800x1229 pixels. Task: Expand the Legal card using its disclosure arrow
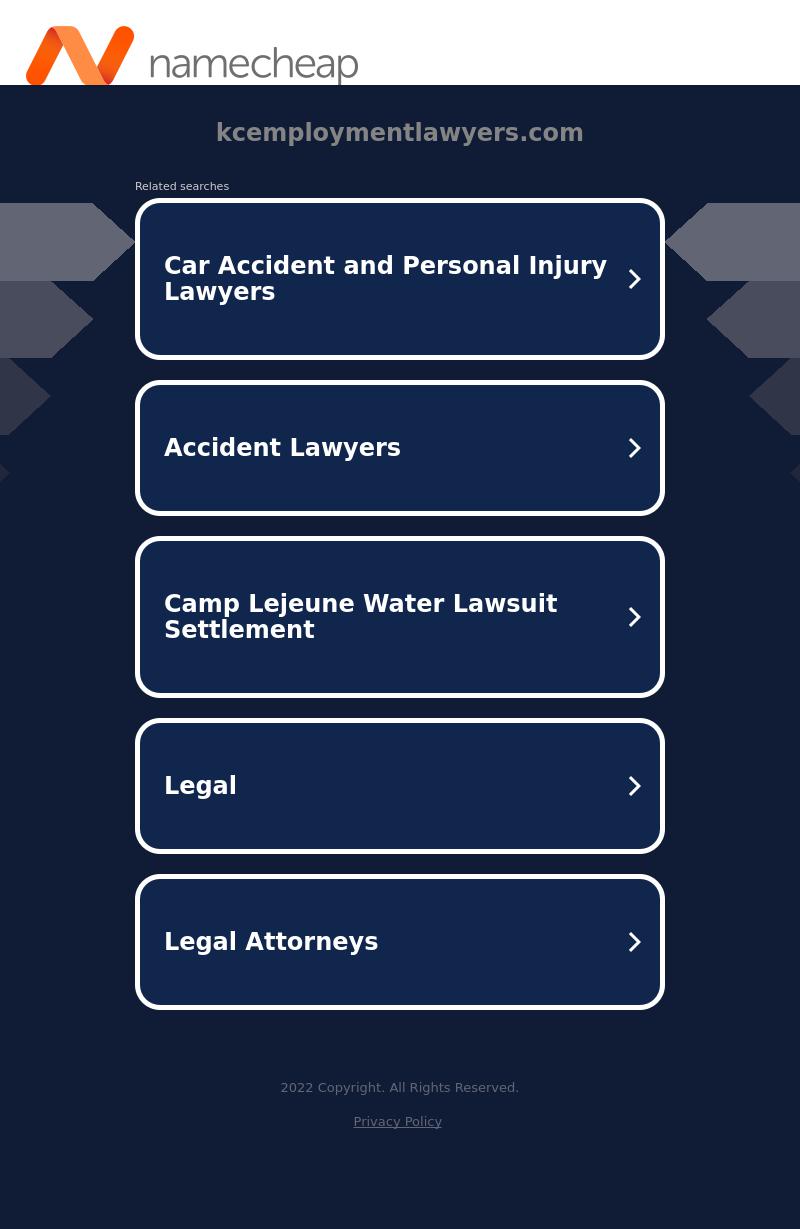[634, 786]
